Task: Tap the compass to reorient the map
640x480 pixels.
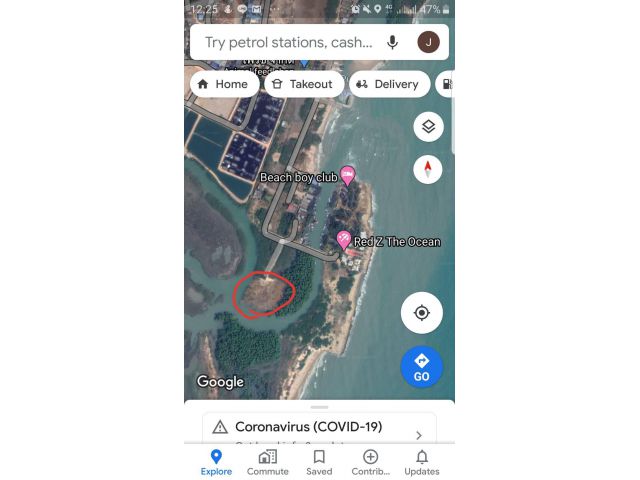Action: 428,169
